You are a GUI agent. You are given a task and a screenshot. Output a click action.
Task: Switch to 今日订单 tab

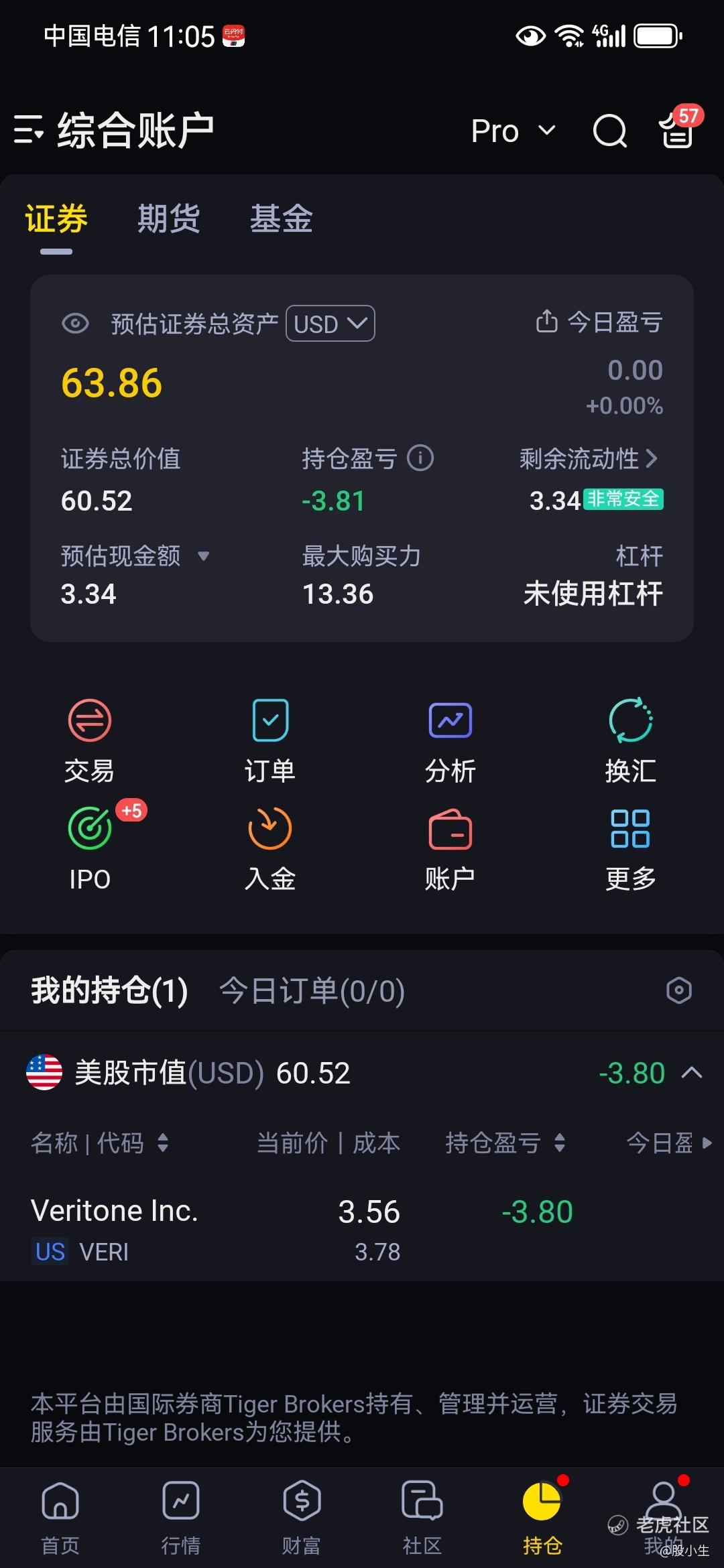pos(312,990)
